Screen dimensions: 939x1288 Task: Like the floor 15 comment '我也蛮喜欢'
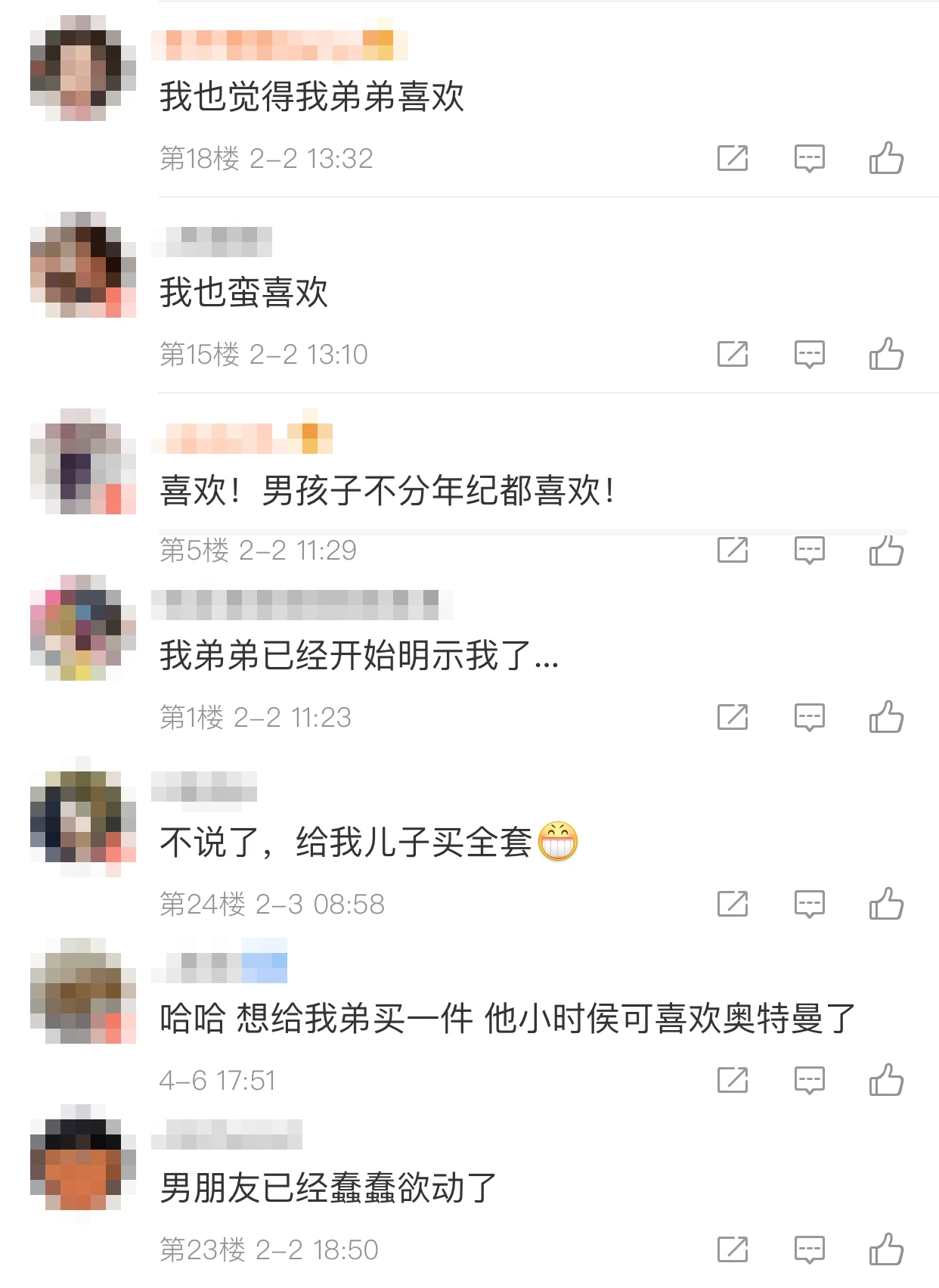point(886,354)
